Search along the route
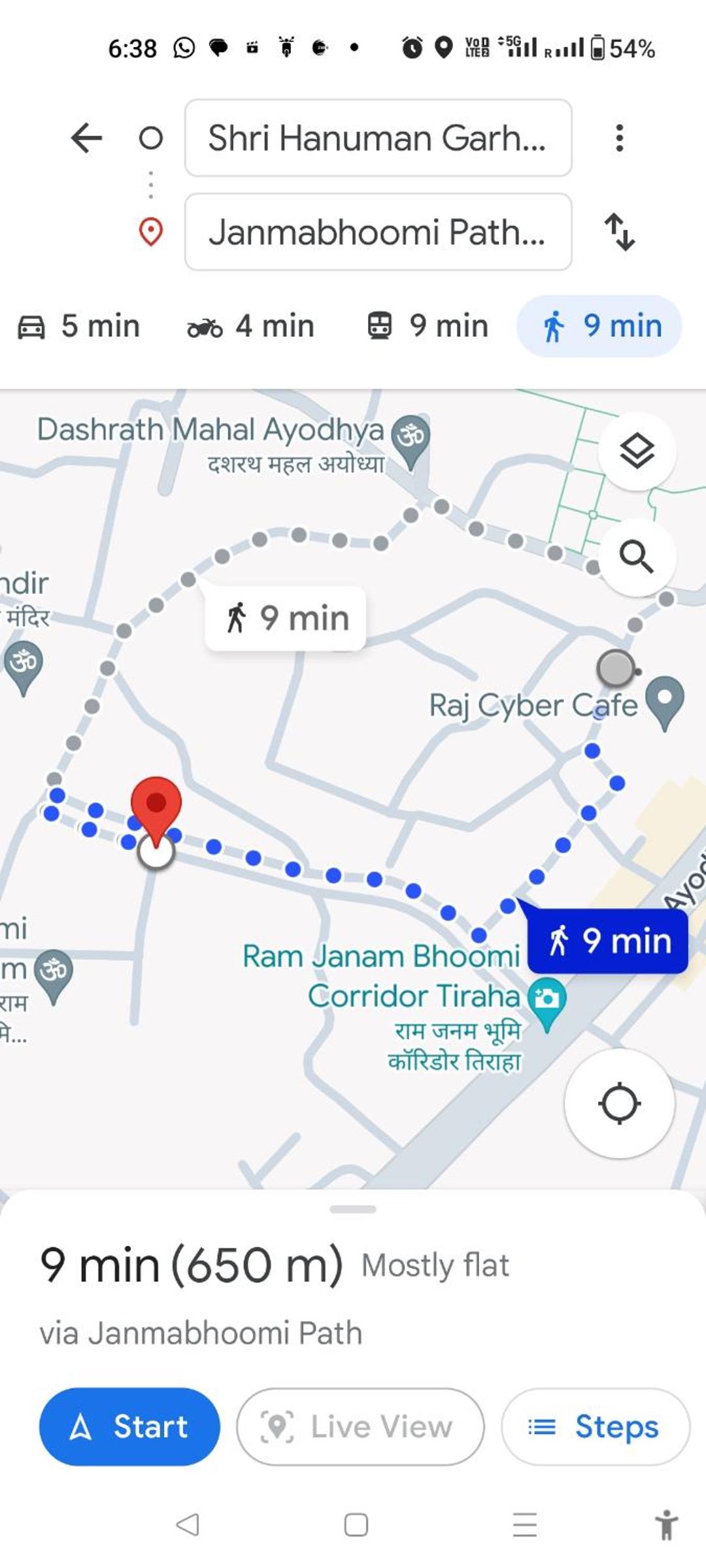 point(637,557)
